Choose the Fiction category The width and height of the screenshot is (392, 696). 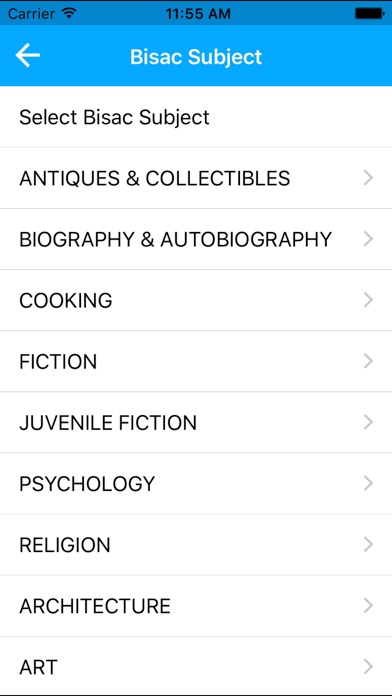[196, 362]
